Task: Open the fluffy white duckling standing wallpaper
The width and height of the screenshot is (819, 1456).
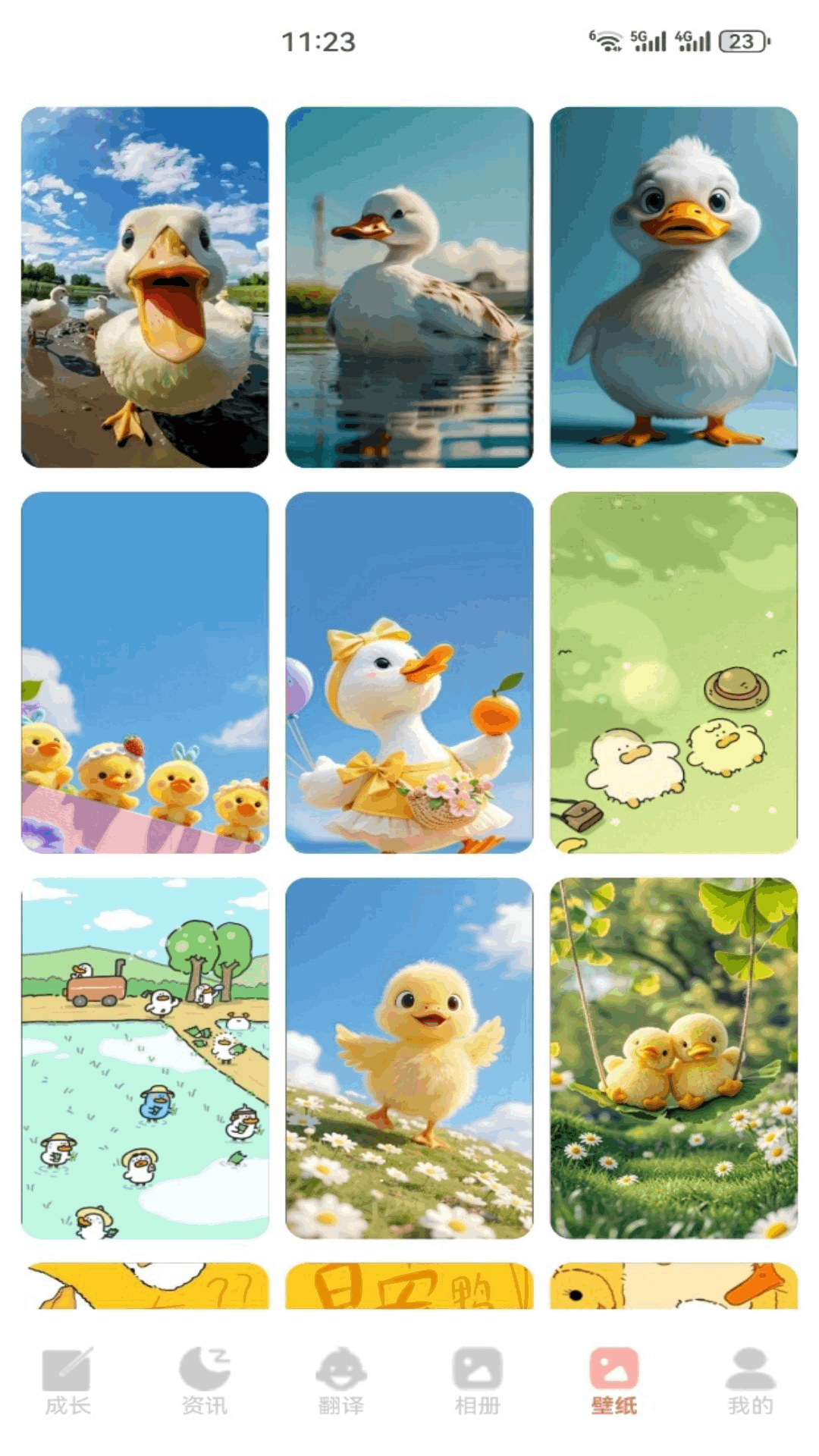Action: 674,287
